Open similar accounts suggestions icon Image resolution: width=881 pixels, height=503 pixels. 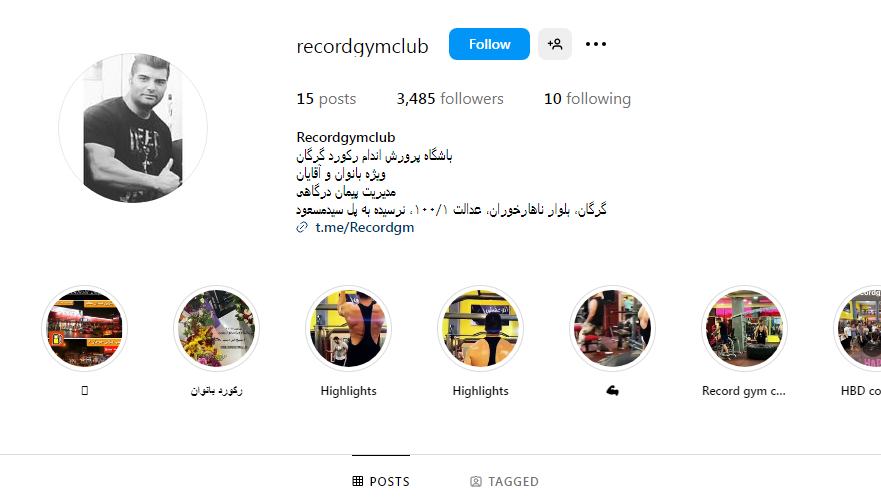pyautogui.click(x=555, y=44)
